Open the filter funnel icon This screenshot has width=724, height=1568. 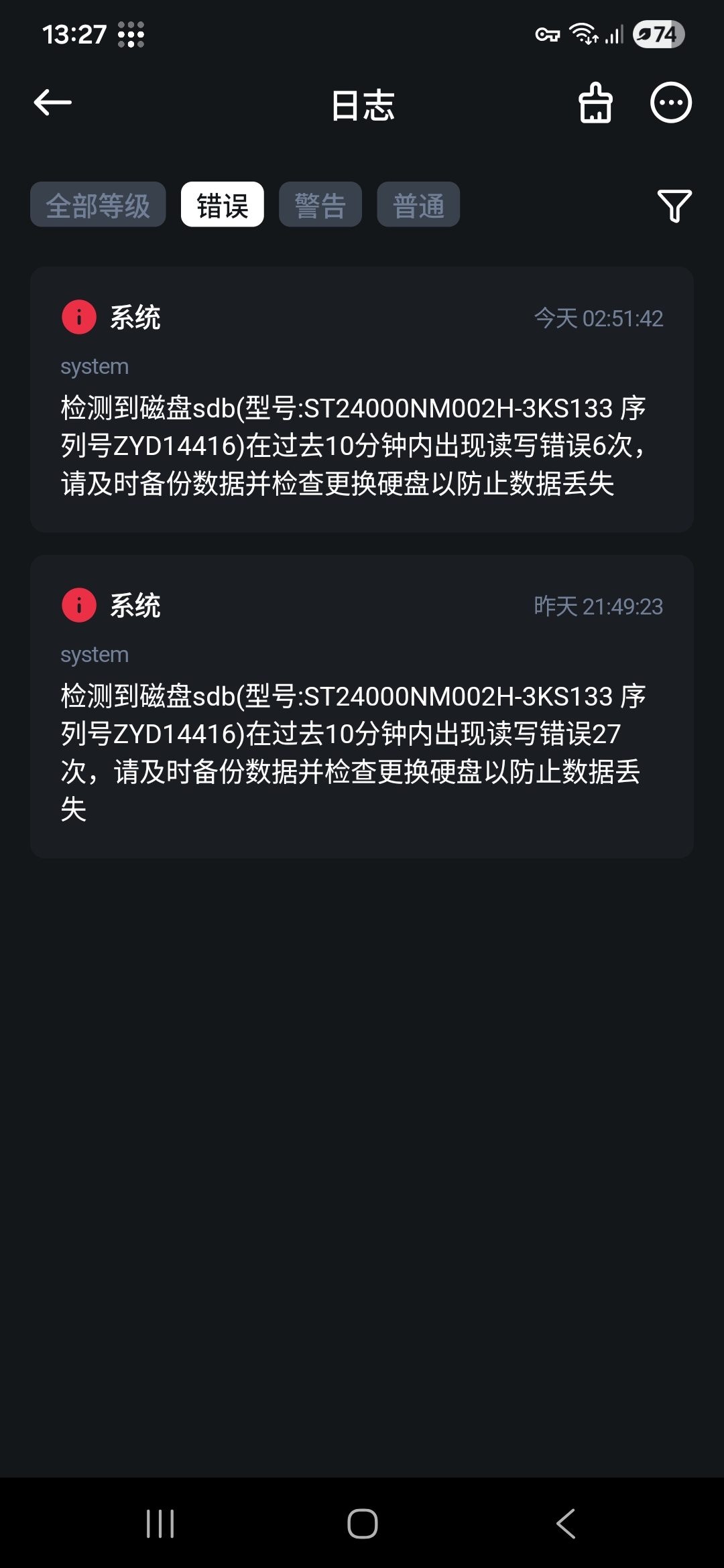point(676,204)
